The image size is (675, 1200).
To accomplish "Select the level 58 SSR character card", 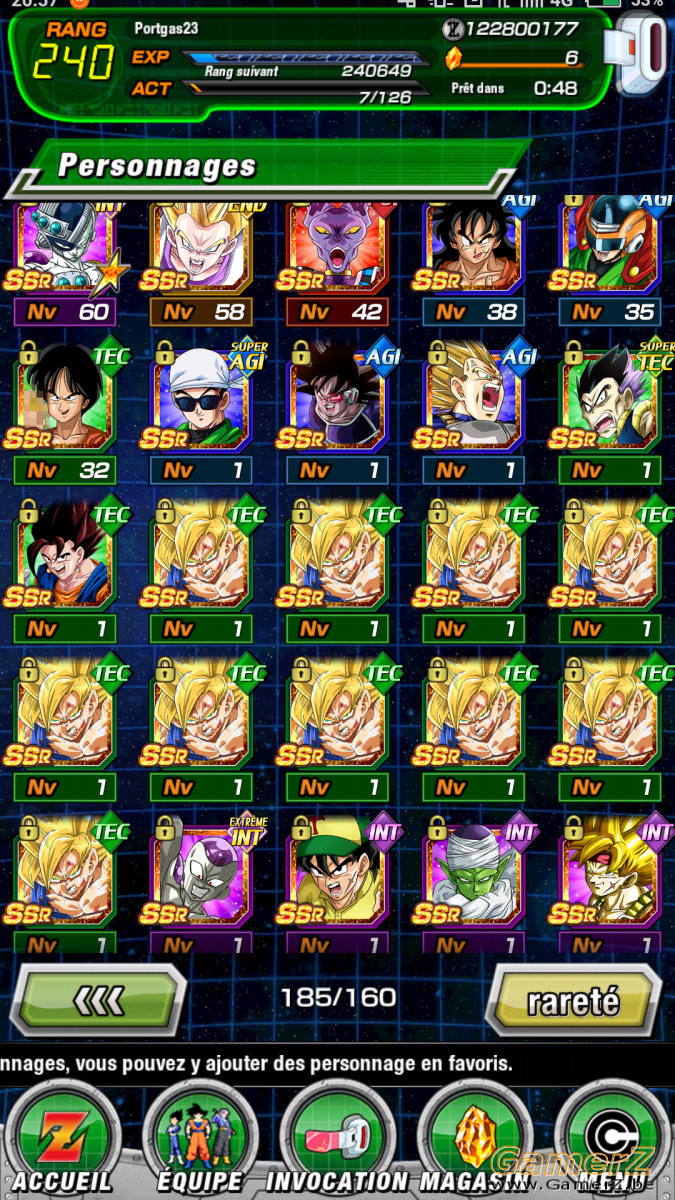I will click(x=201, y=262).
